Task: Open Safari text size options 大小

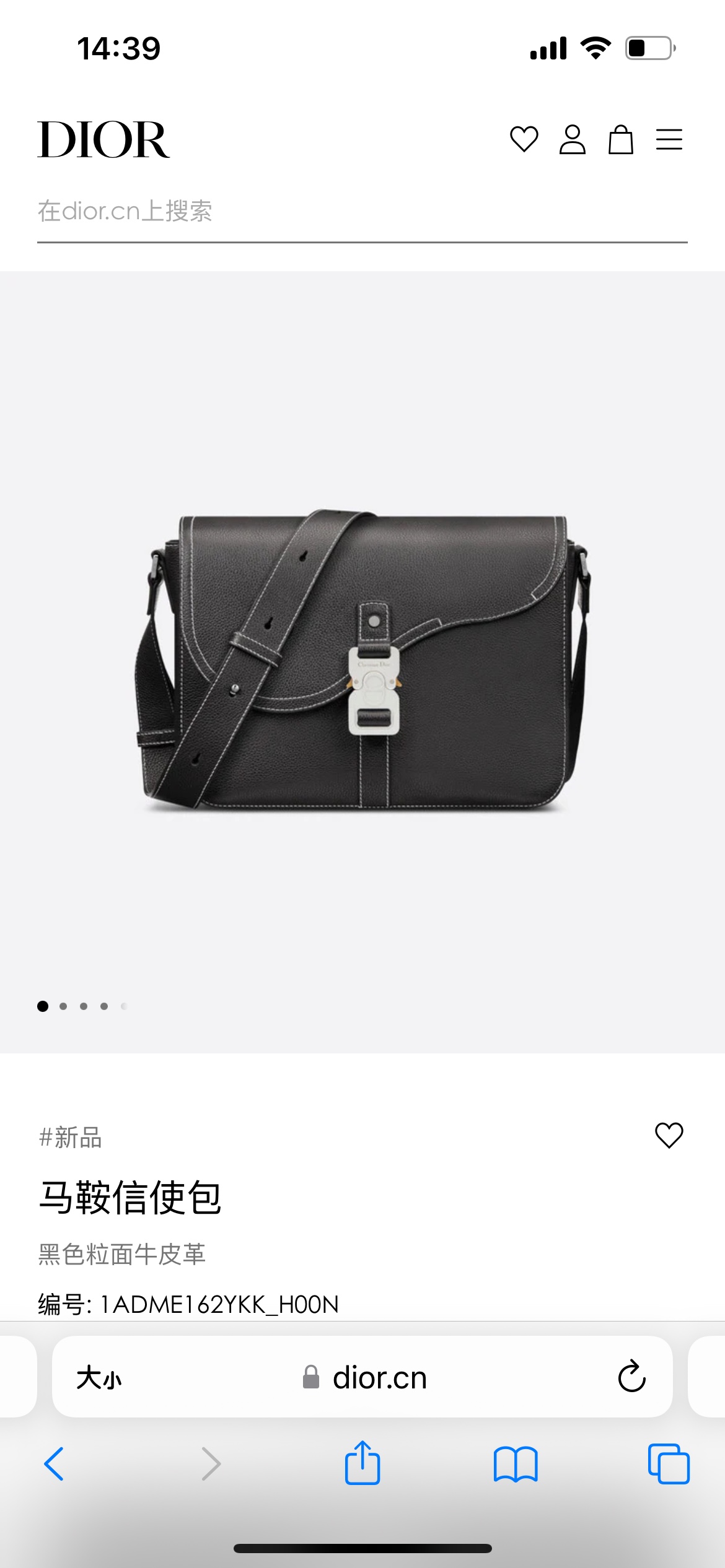Action: pyautogui.click(x=99, y=1379)
